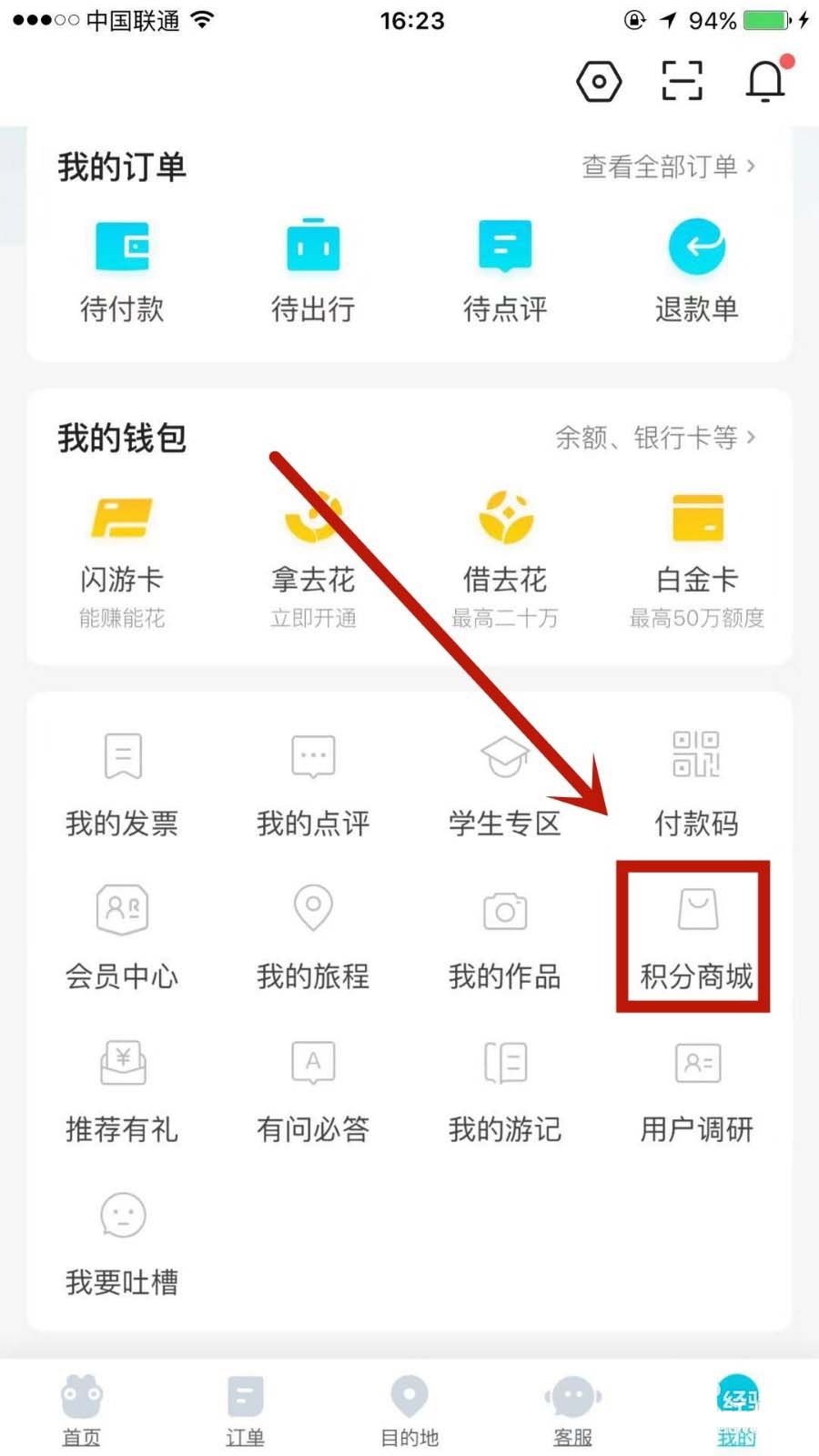The image size is (819, 1456).
Task: Open the notifications bell
Action: pos(766,81)
